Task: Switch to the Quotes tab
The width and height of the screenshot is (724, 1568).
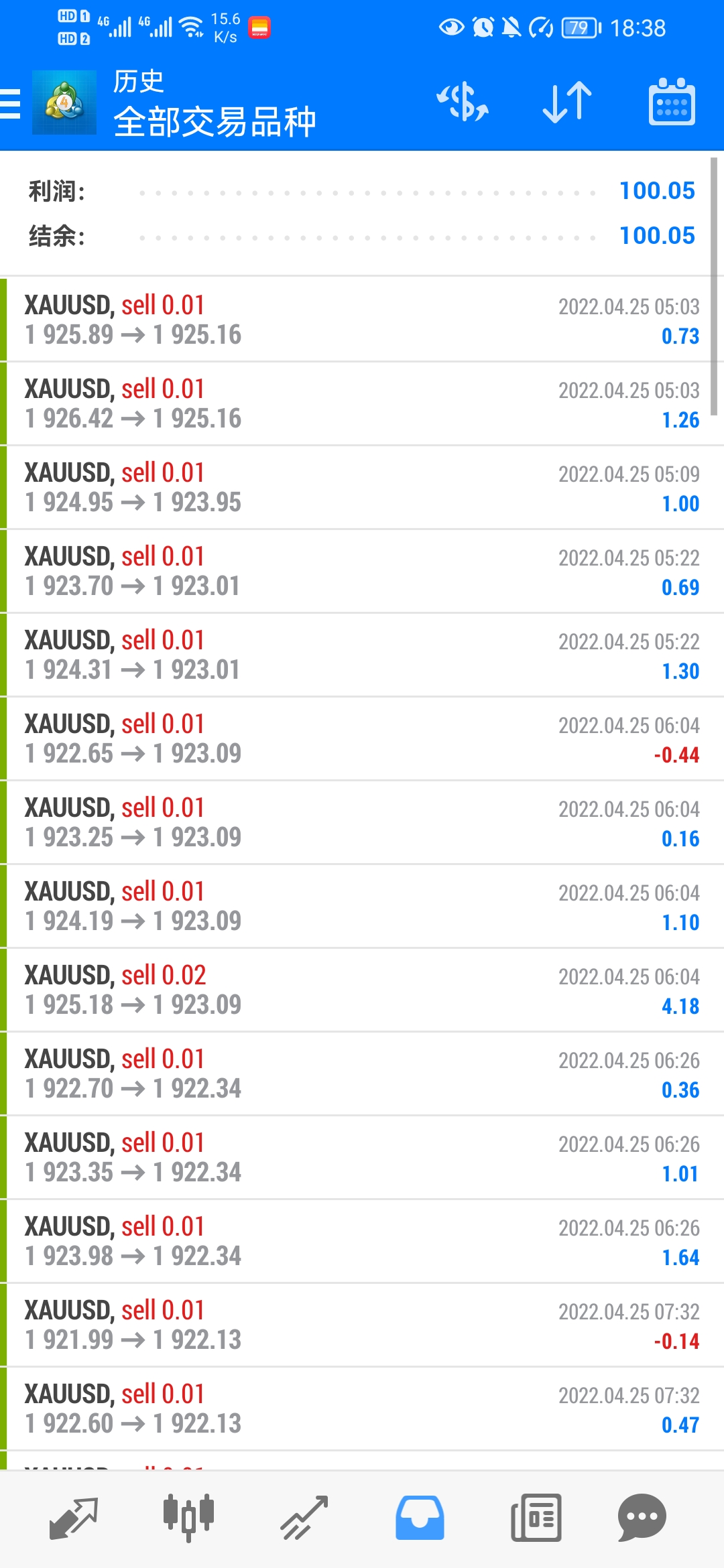Action: tap(74, 1518)
